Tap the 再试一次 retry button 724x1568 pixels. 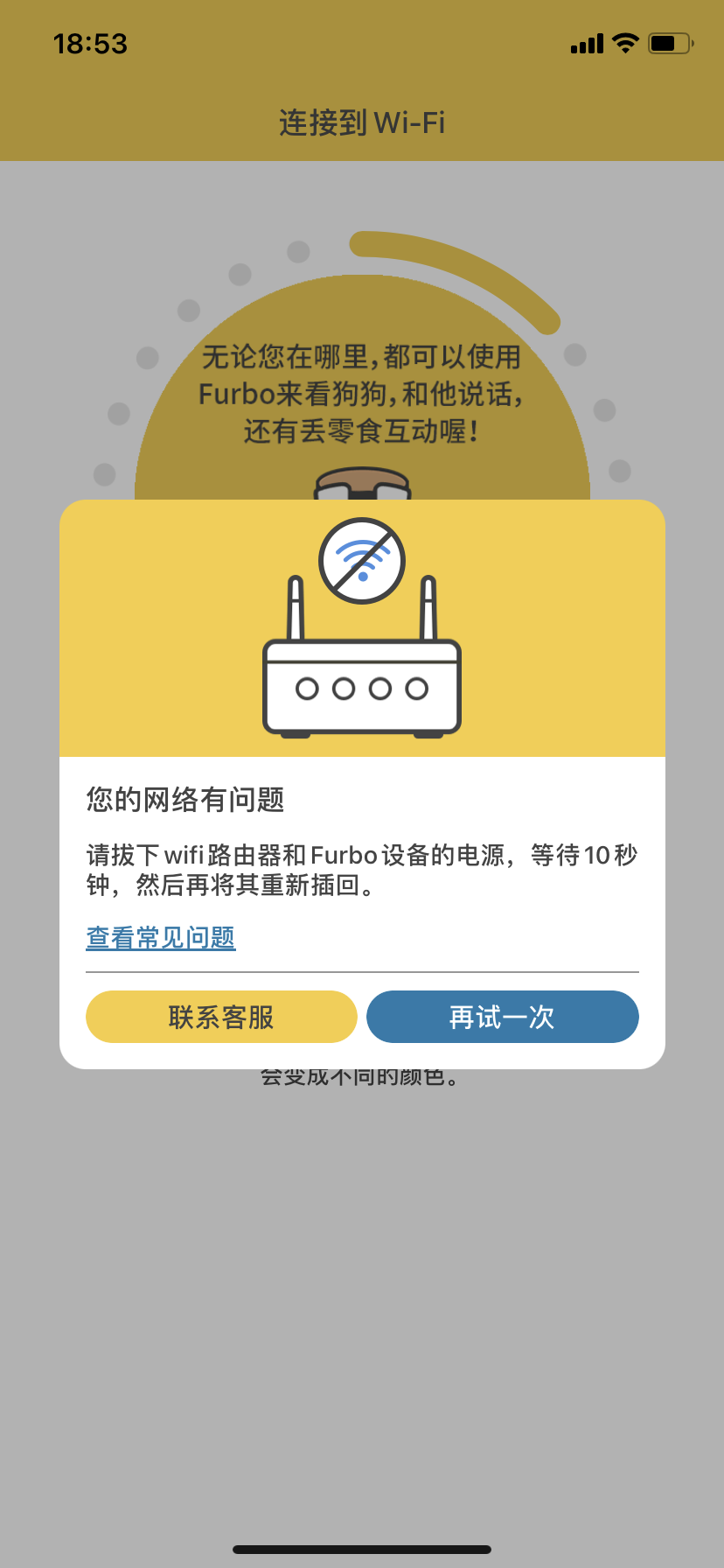pos(503,1017)
